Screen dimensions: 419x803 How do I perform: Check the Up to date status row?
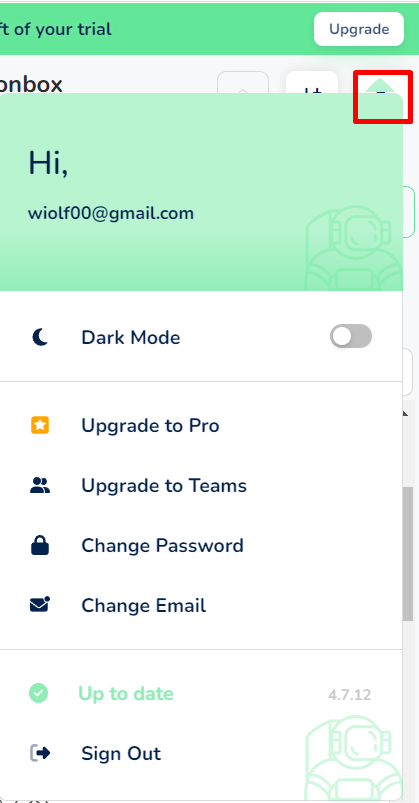[x=201, y=694]
